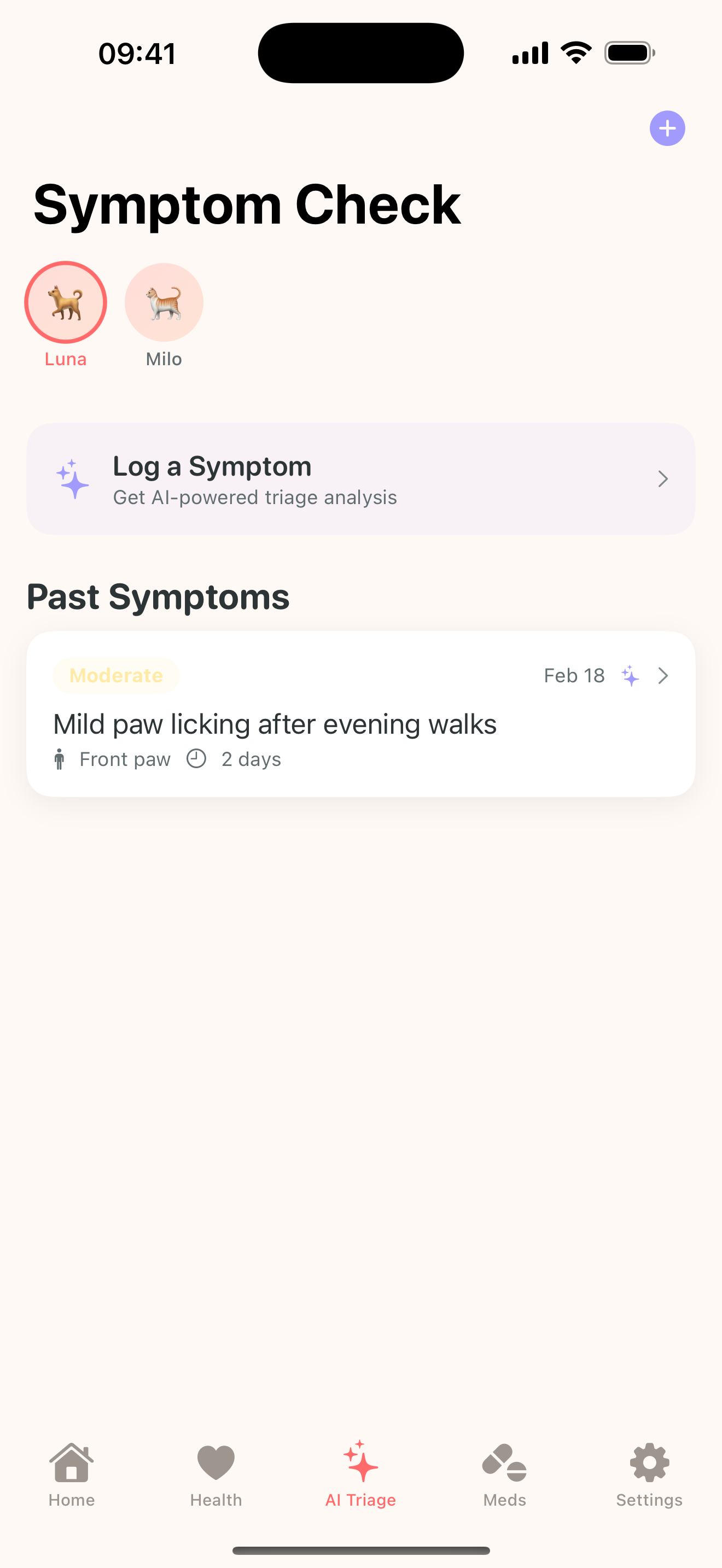722x1568 pixels.
Task: Tap the front paw location icon
Action: point(59,758)
